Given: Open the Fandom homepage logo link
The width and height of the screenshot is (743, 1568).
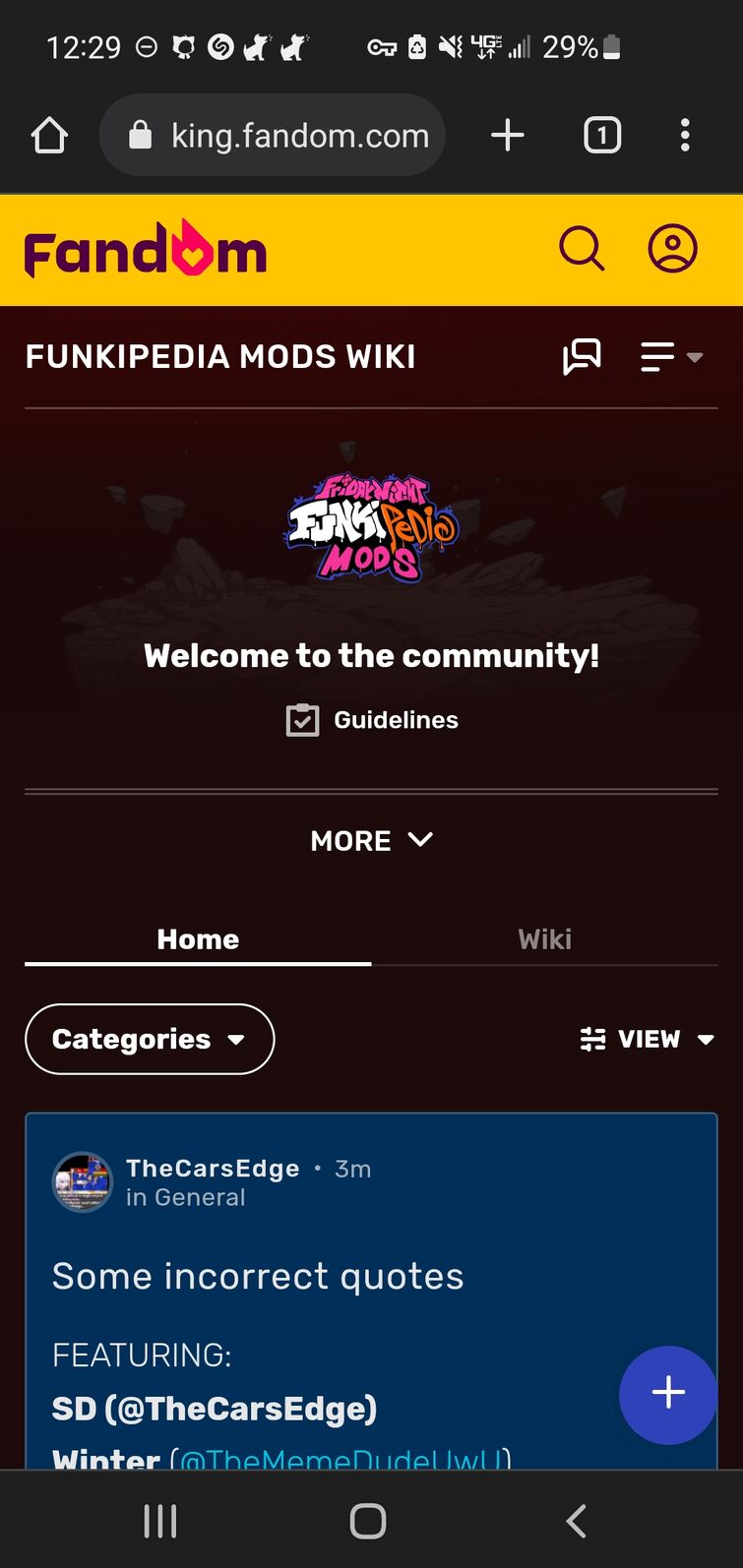Looking at the screenshot, I should [x=146, y=251].
